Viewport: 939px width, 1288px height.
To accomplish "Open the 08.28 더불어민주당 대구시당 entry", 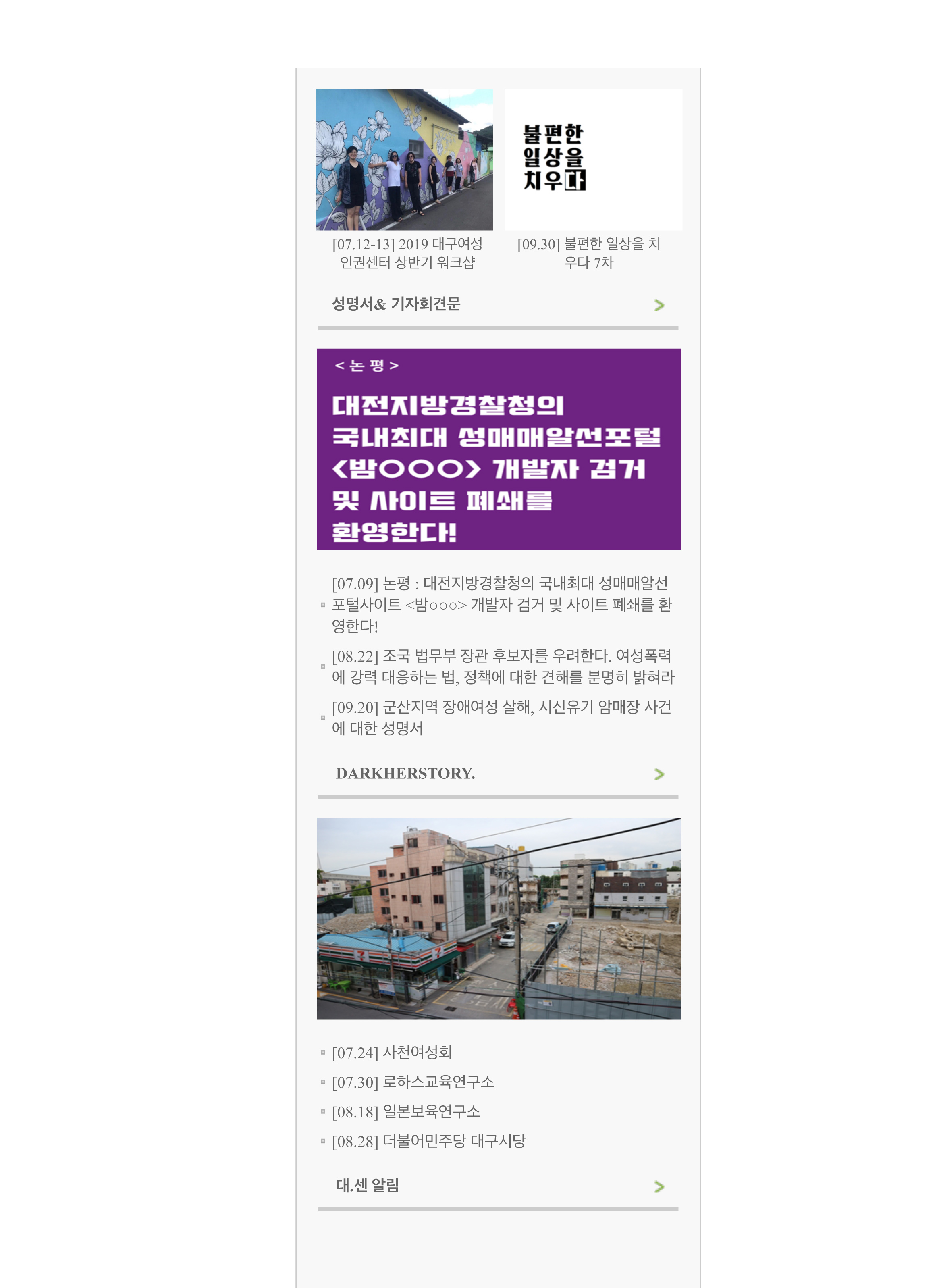I will point(428,1141).
